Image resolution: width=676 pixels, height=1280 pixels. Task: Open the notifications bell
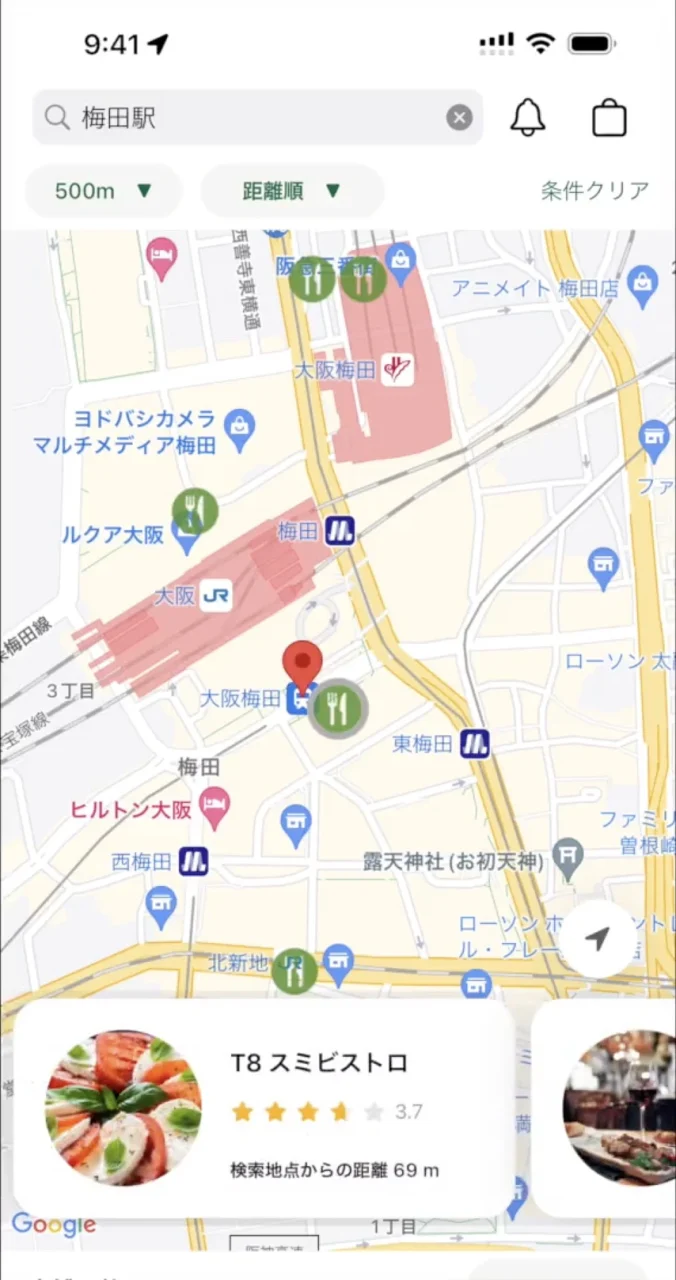coord(528,118)
